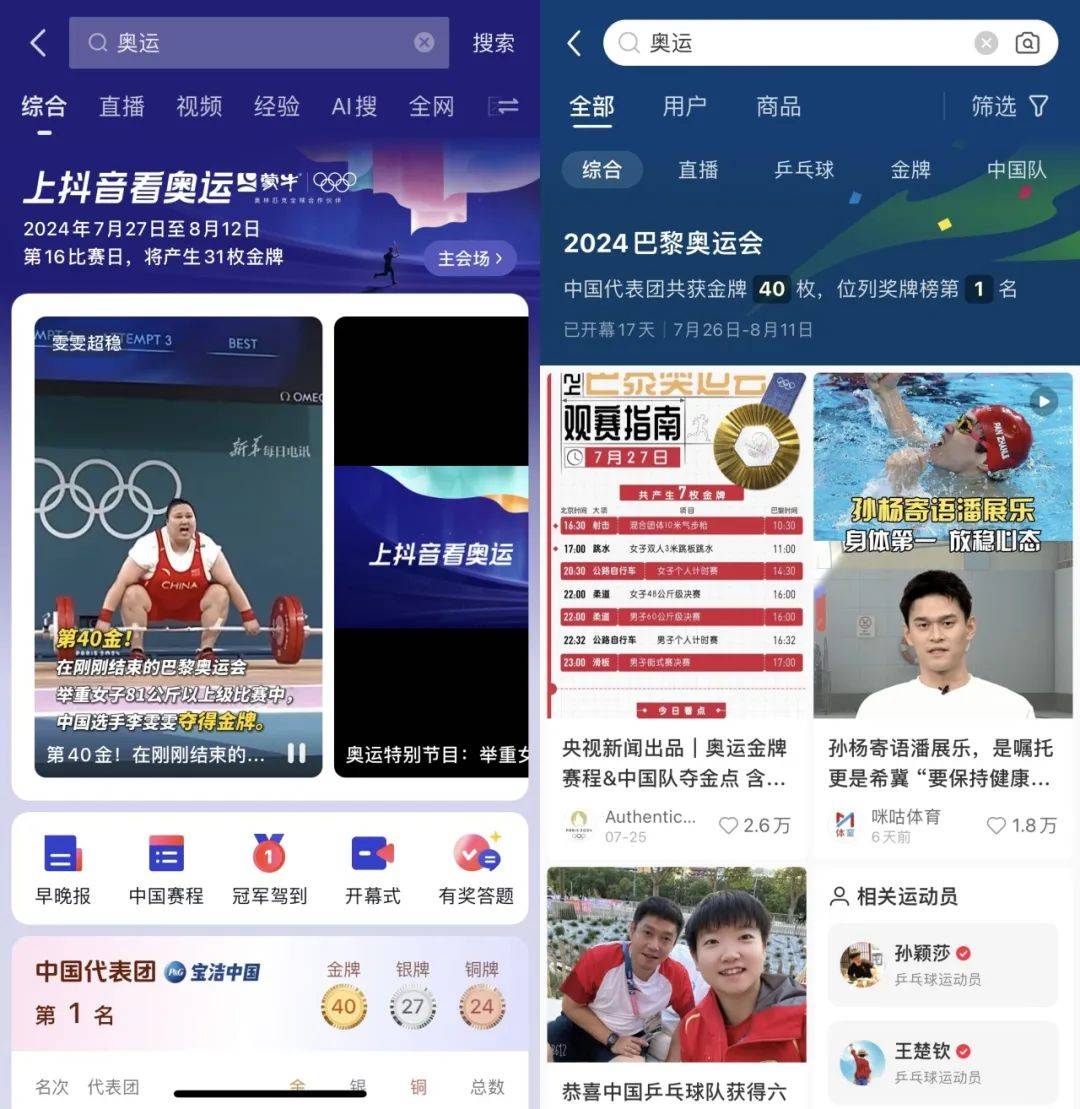Open 有奖答题 quiz shortcut
The height and width of the screenshot is (1109, 1080).
(476, 868)
